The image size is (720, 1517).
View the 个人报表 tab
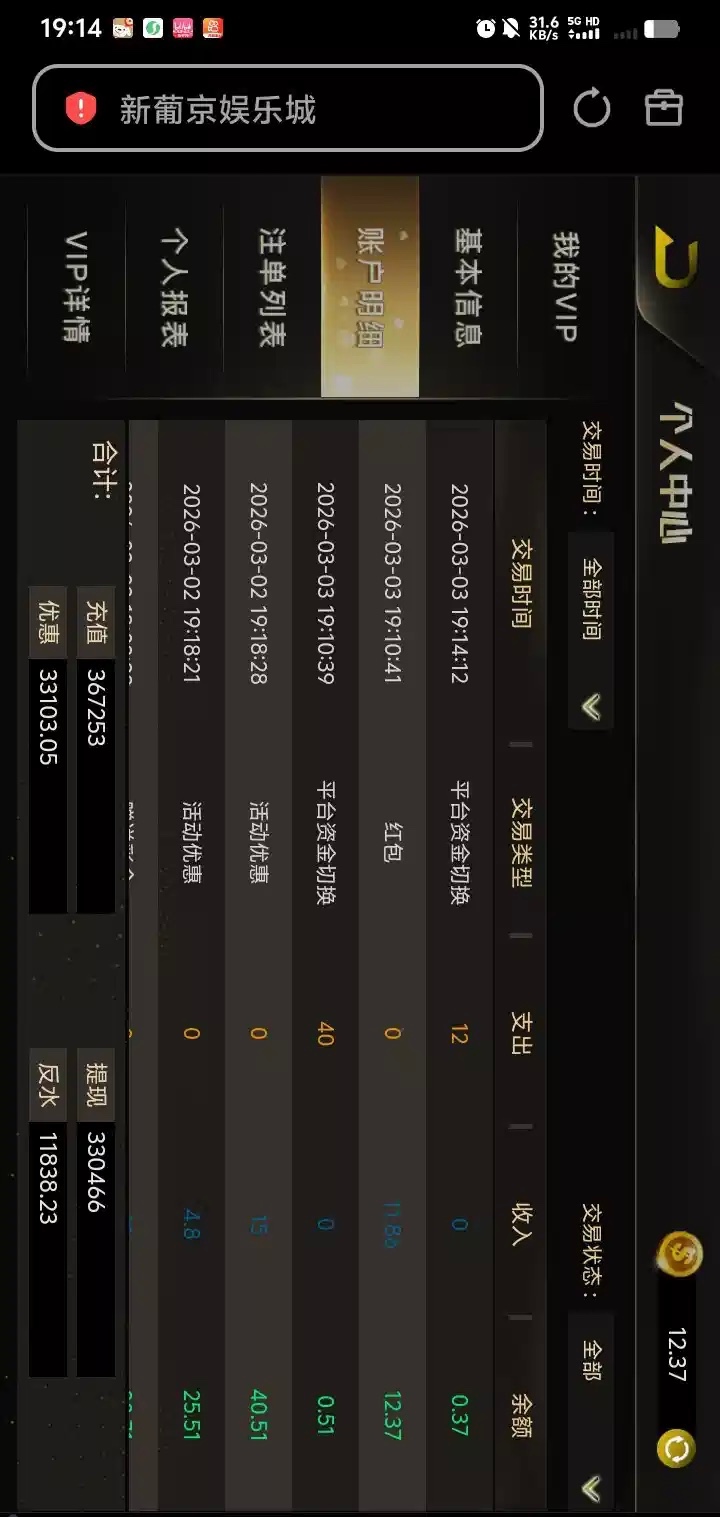(x=175, y=288)
